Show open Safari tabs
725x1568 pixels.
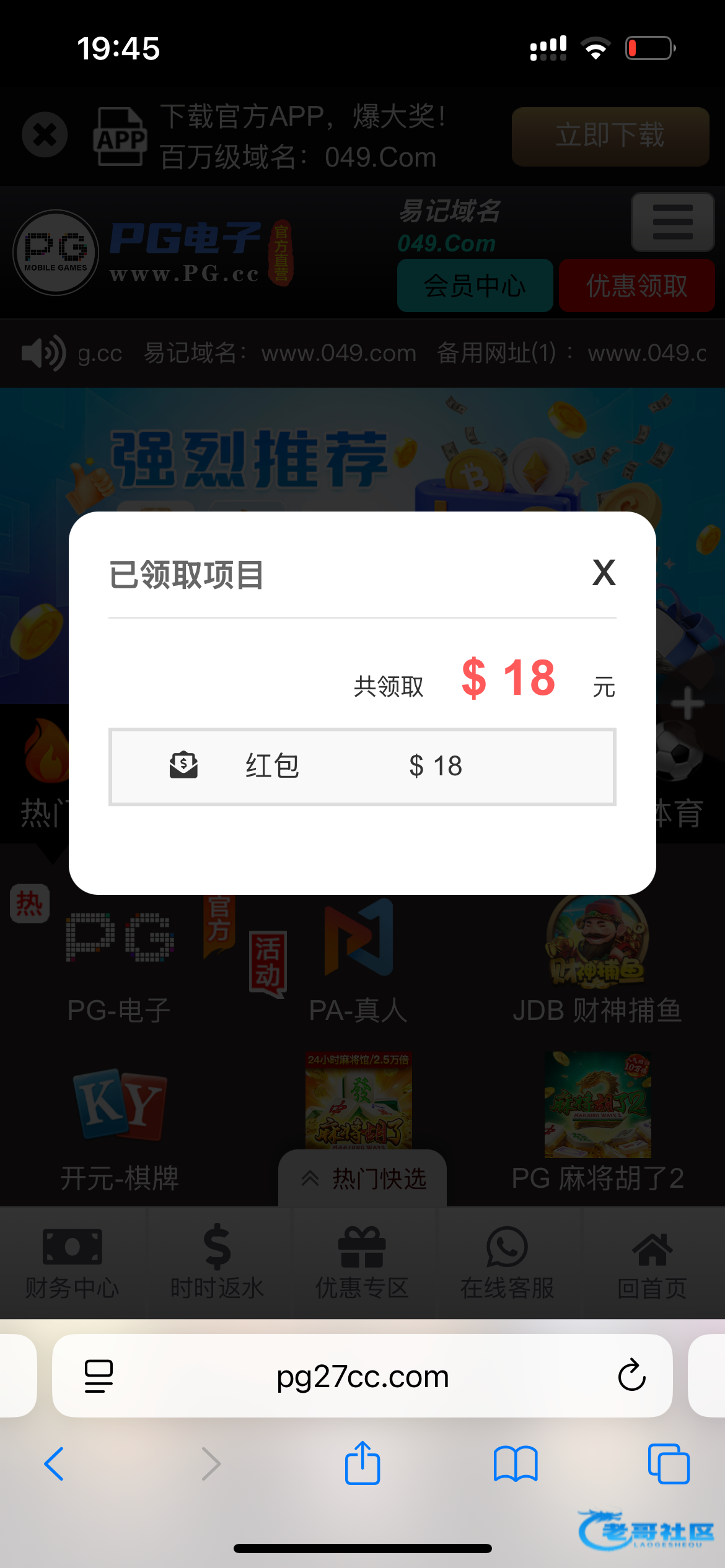coord(668,1464)
